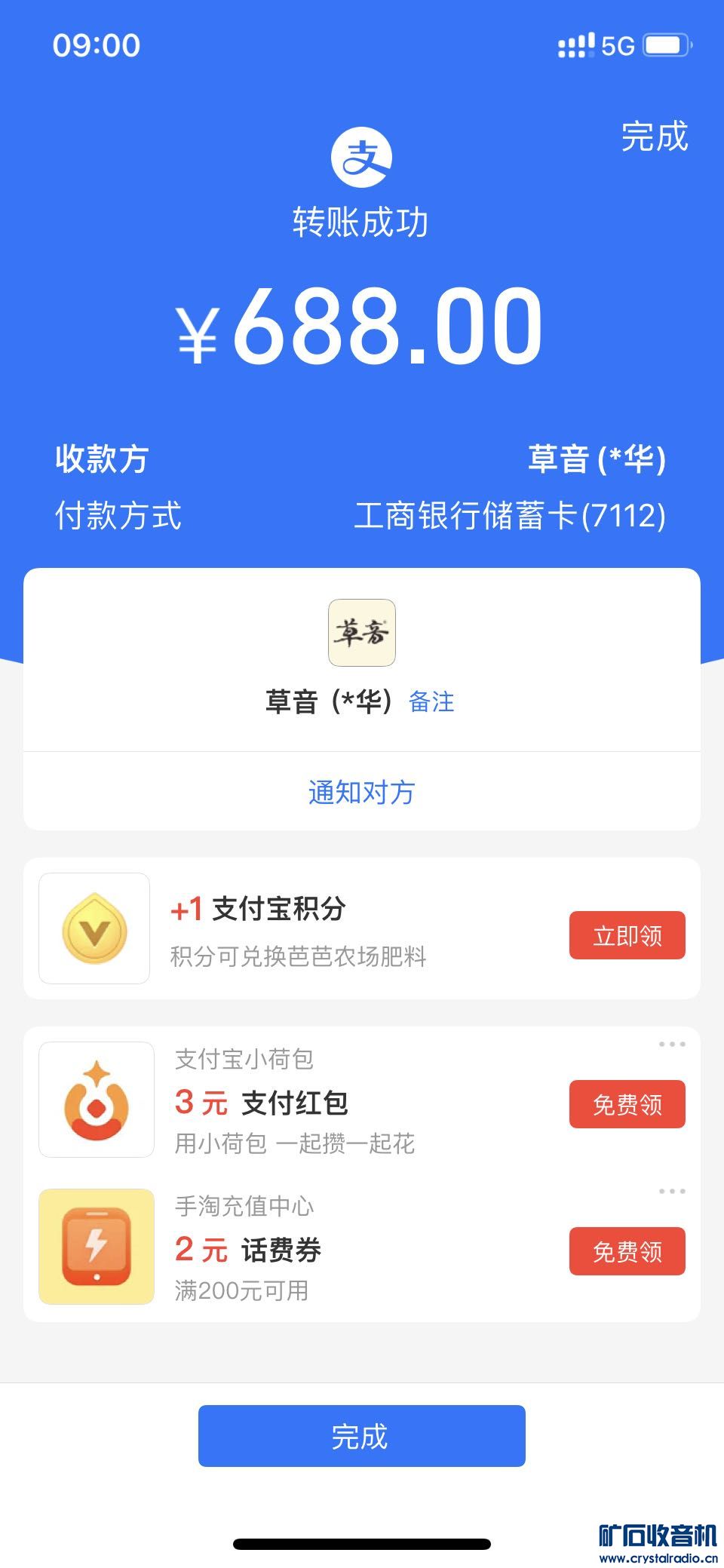This screenshot has height=1568, width=724.
Task: Tap 完成 in the top right corner
Action: click(x=654, y=137)
